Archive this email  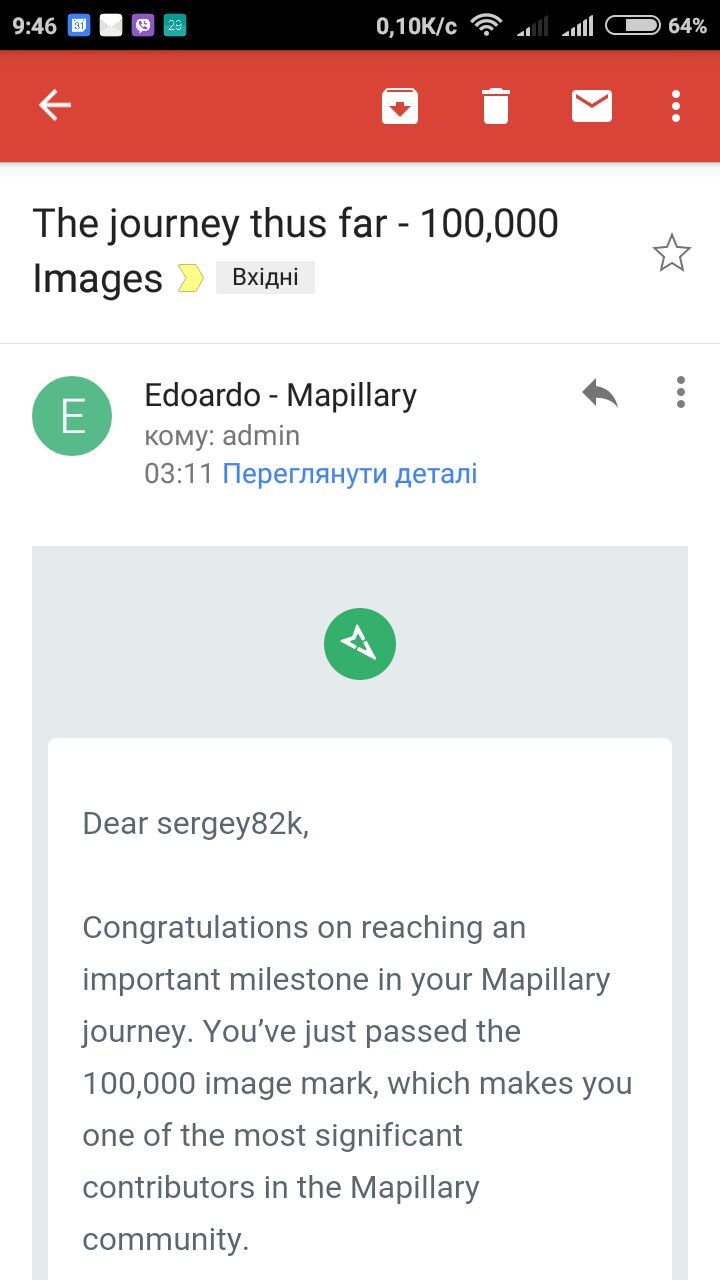tap(400, 105)
